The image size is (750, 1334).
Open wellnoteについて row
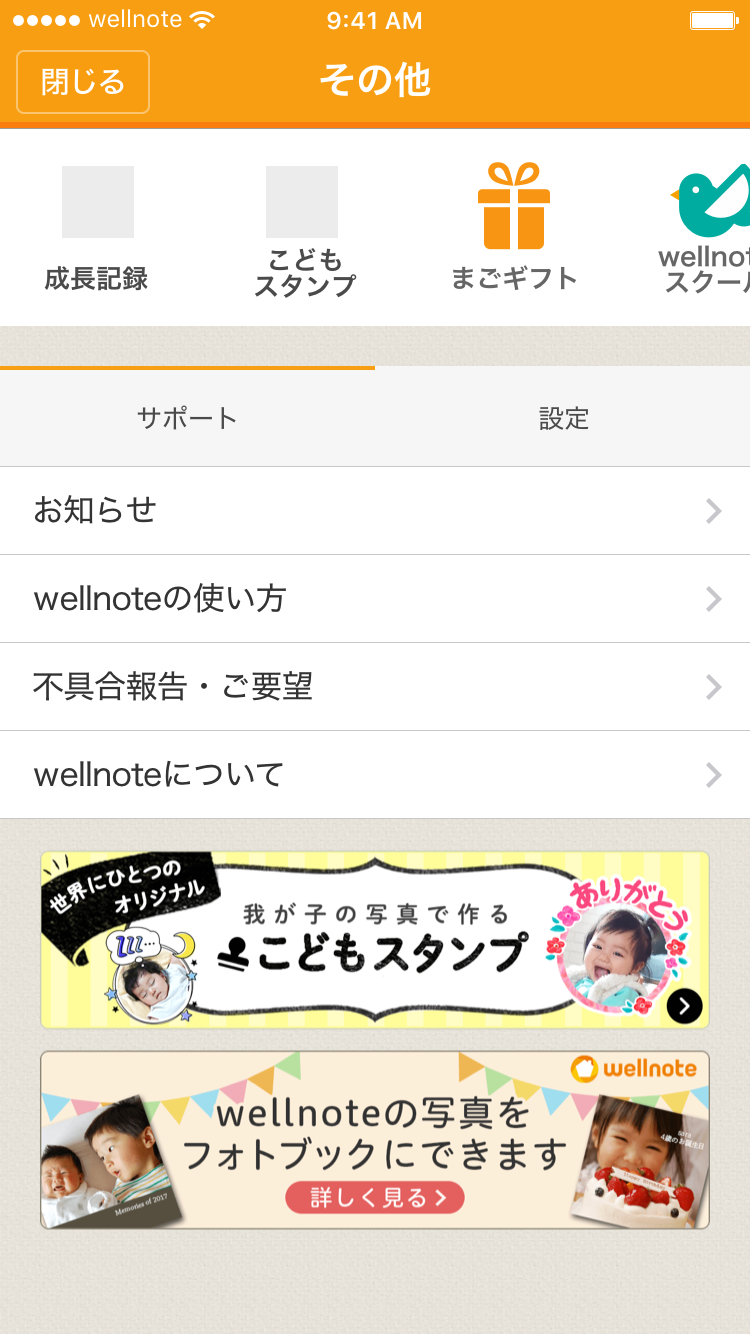point(375,775)
